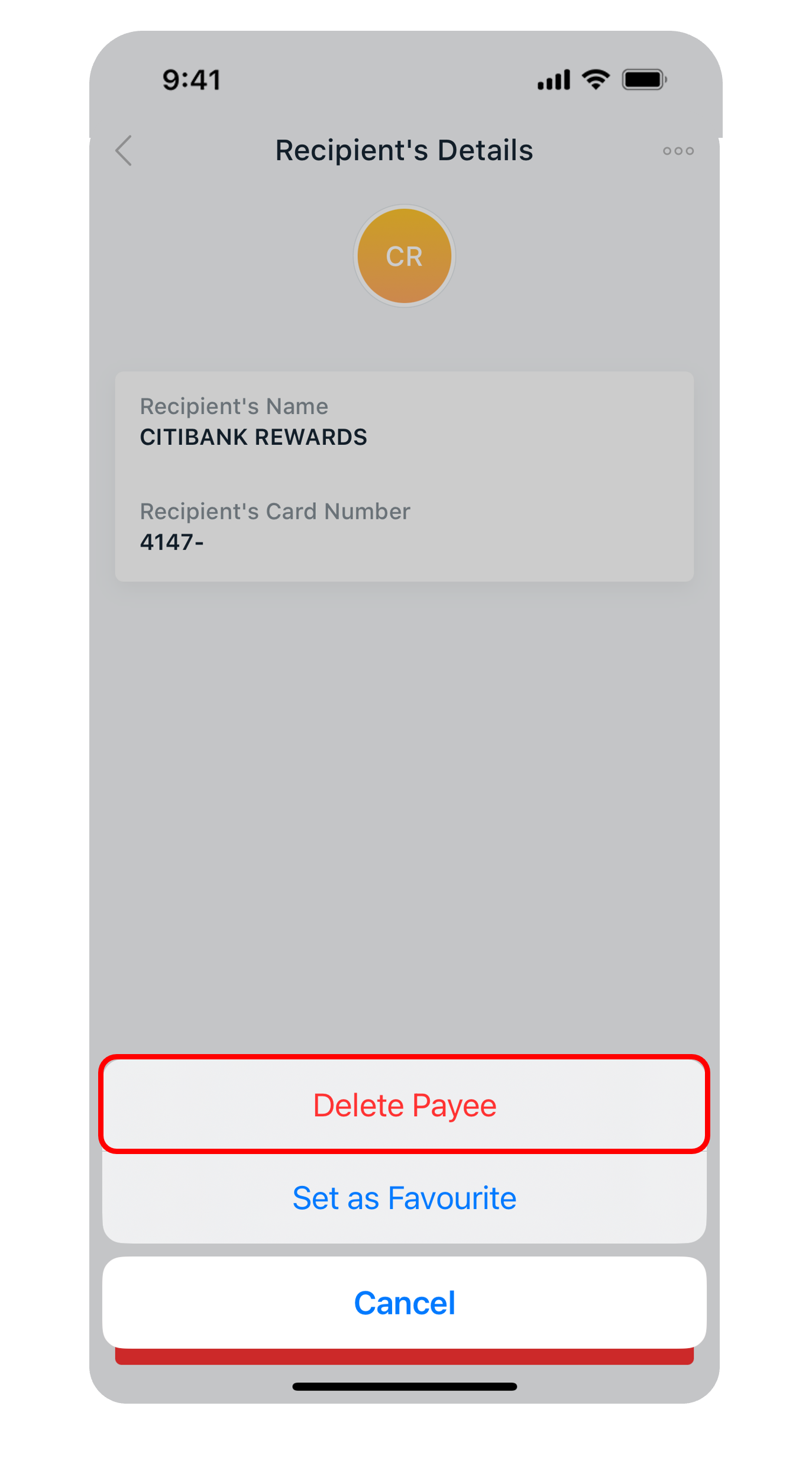Viewport: 812px width, 1464px height.
Task: Choose Set as Favourite
Action: (405, 1198)
